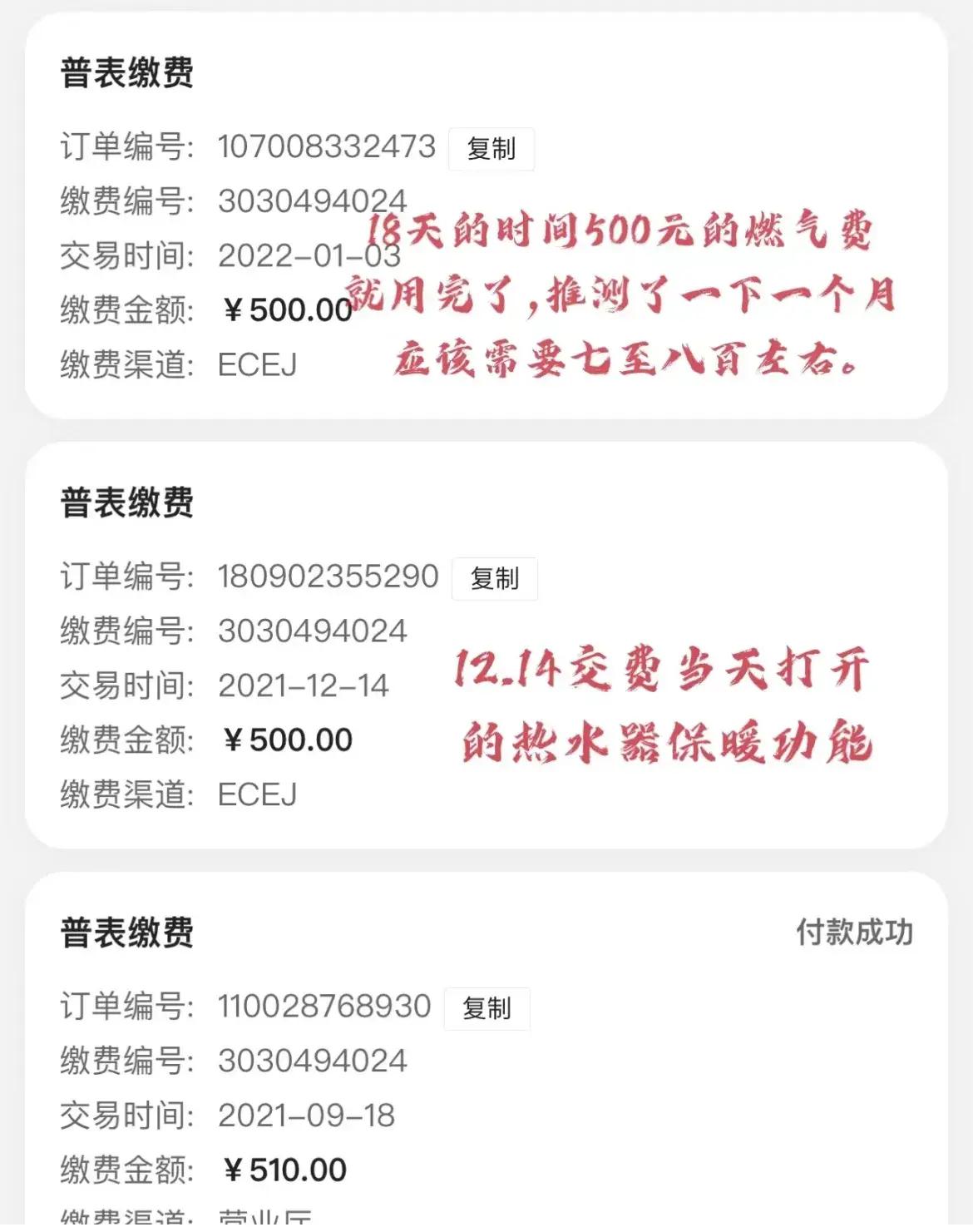Viewport: 973px width, 1232px height.
Task: Copy order number 107008332473
Action: click(491, 149)
